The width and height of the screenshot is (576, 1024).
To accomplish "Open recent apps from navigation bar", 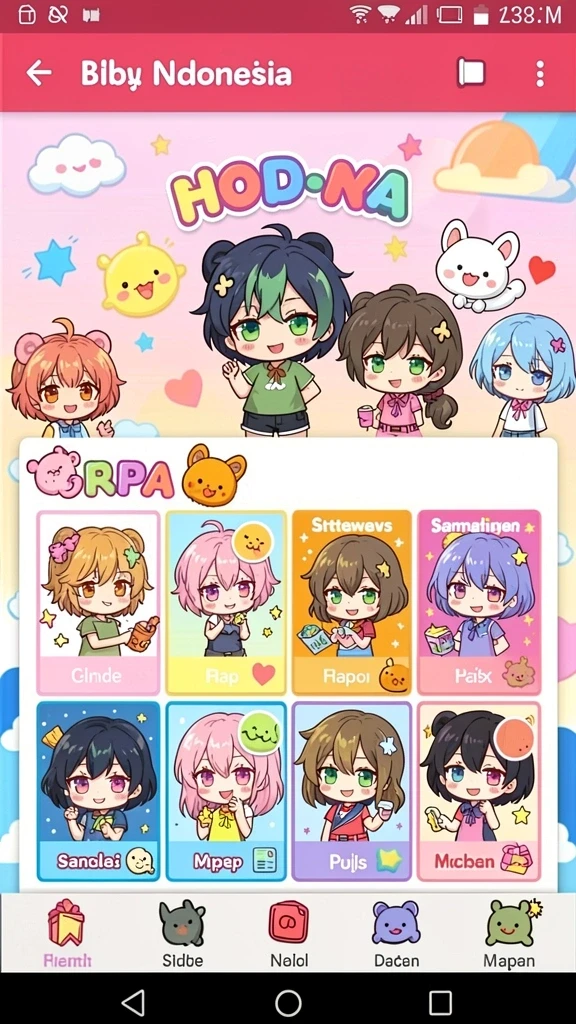I will (440, 1001).
